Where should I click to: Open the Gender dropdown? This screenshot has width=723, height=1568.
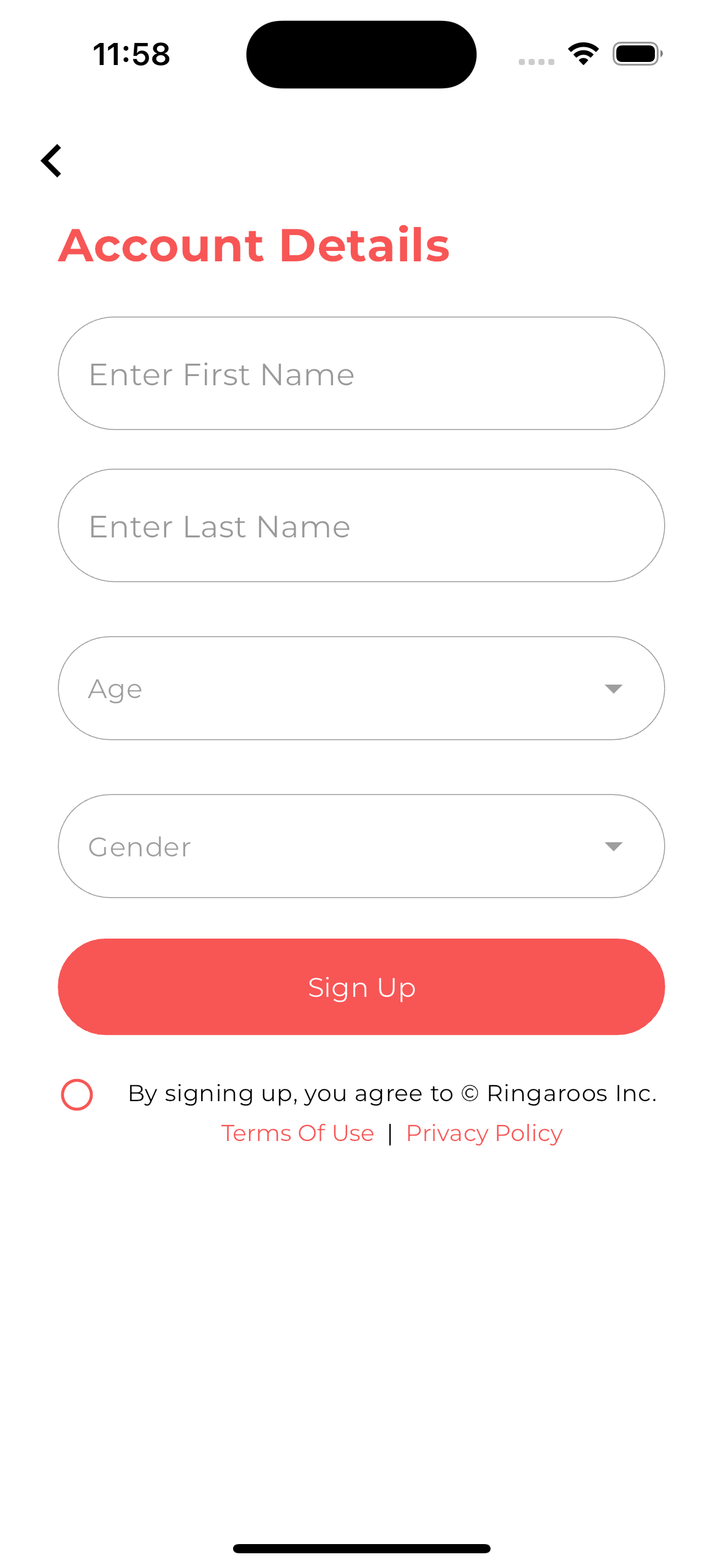point(361,846)
